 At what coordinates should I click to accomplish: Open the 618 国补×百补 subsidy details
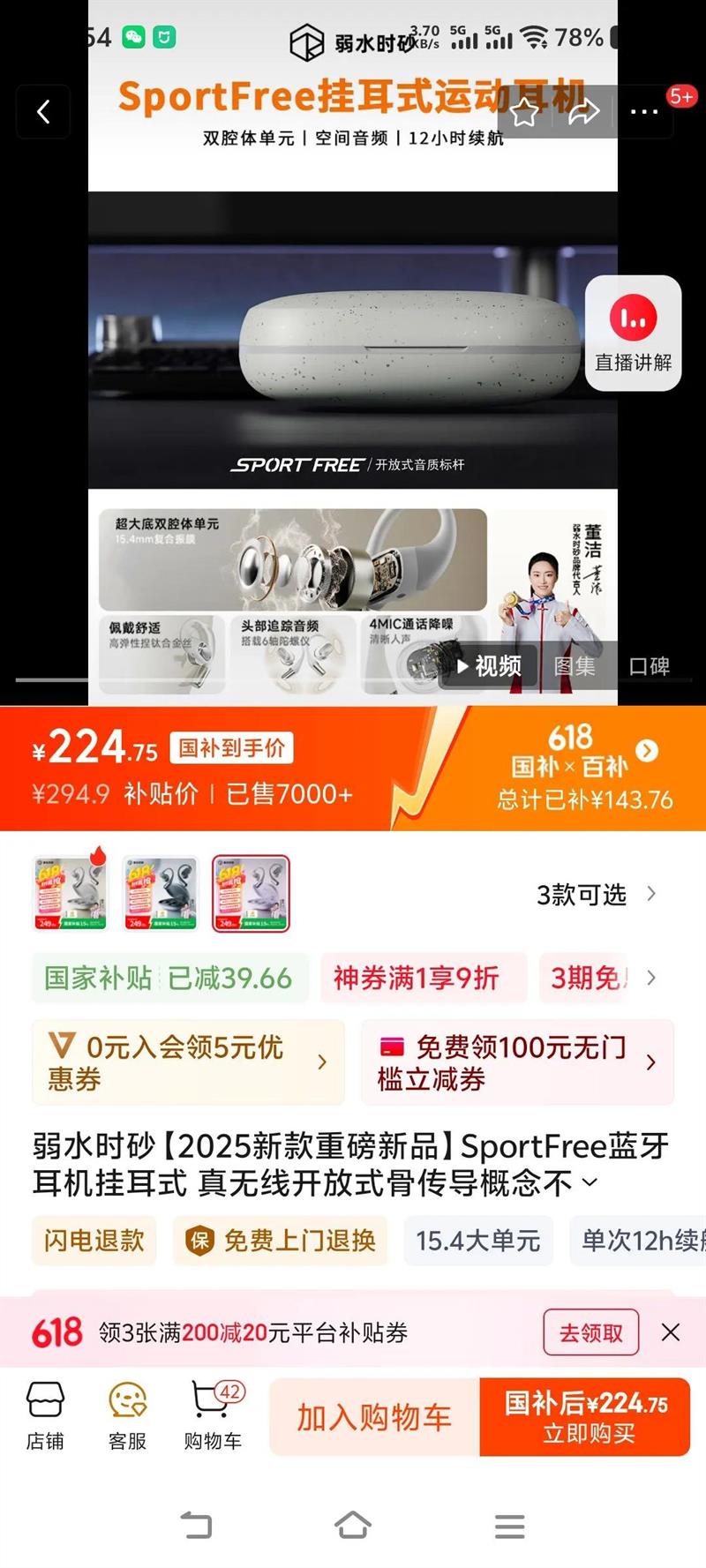[585, 768]
